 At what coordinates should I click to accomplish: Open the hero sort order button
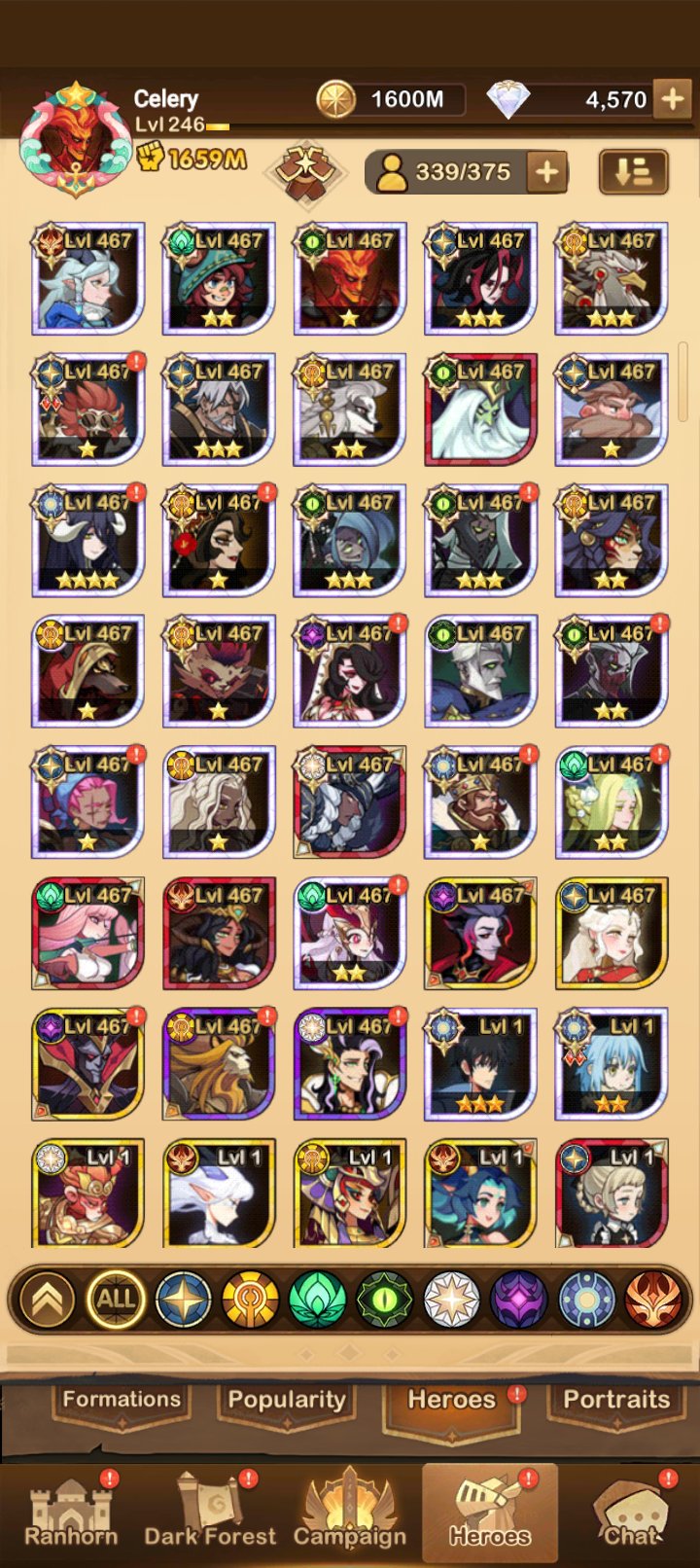[x=633, y=172]
